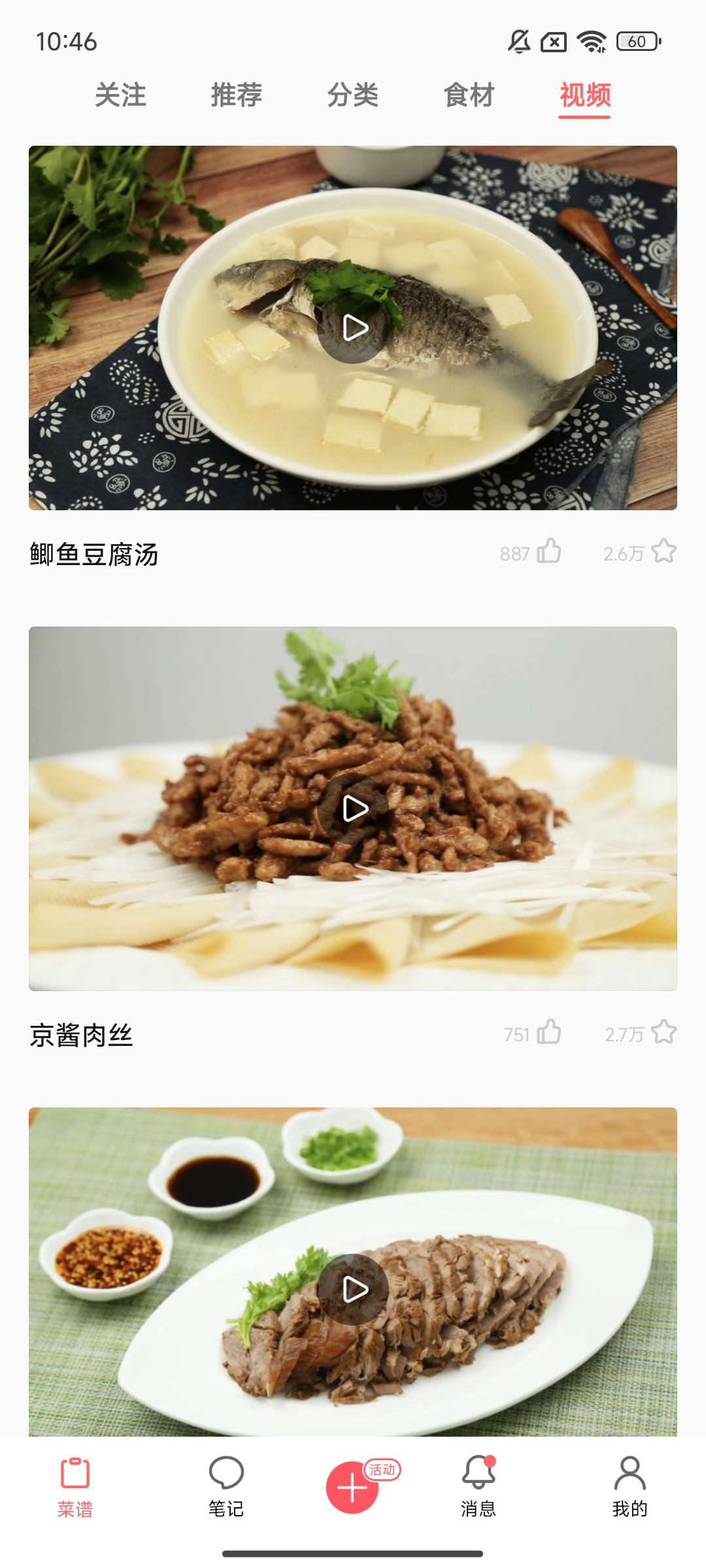Play the 鲫鱼豆腐汤 video
Screen dimensions: 706x1568
pos(354,328)
